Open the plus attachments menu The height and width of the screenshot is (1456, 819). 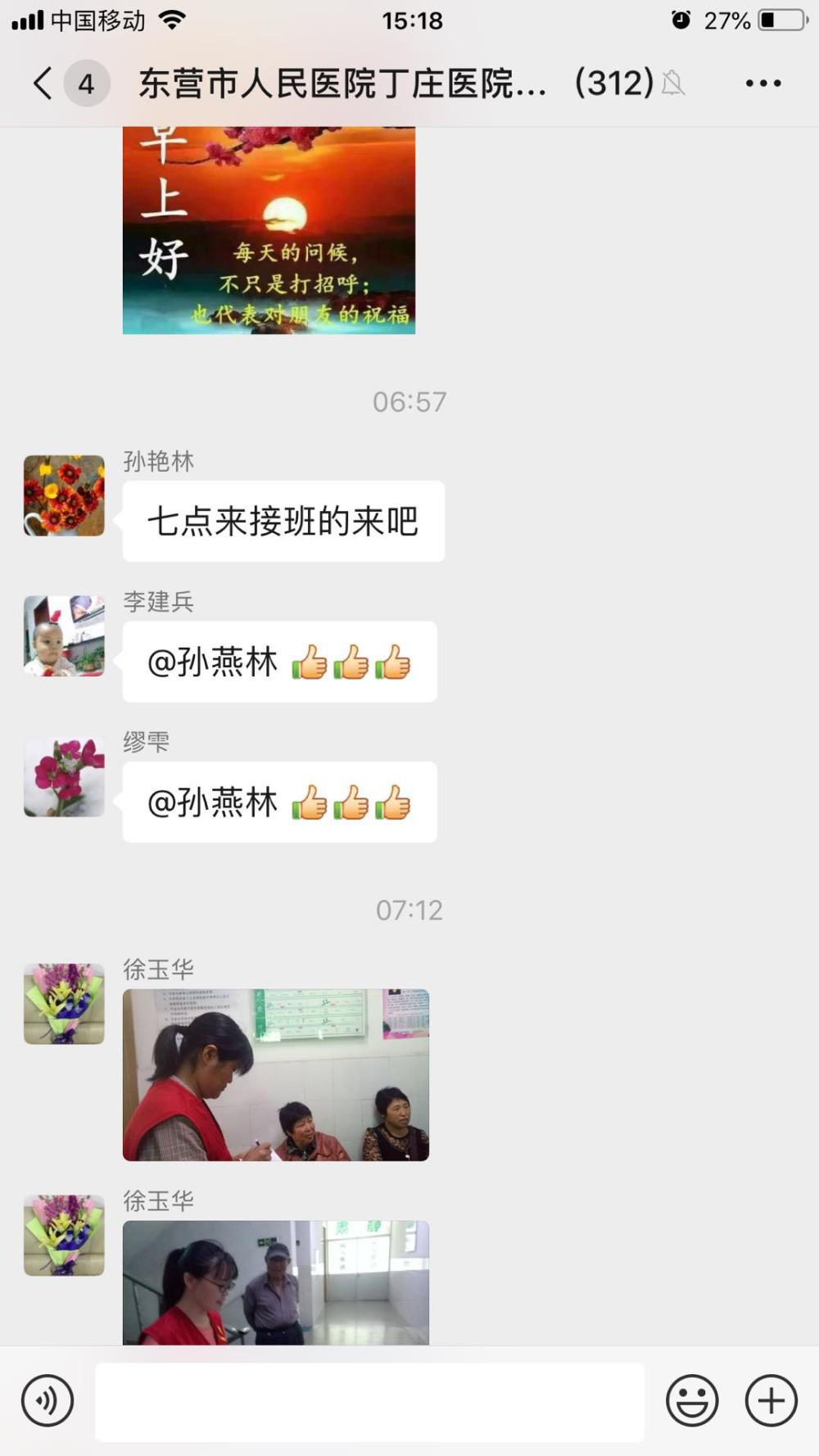pos(771,1400)
